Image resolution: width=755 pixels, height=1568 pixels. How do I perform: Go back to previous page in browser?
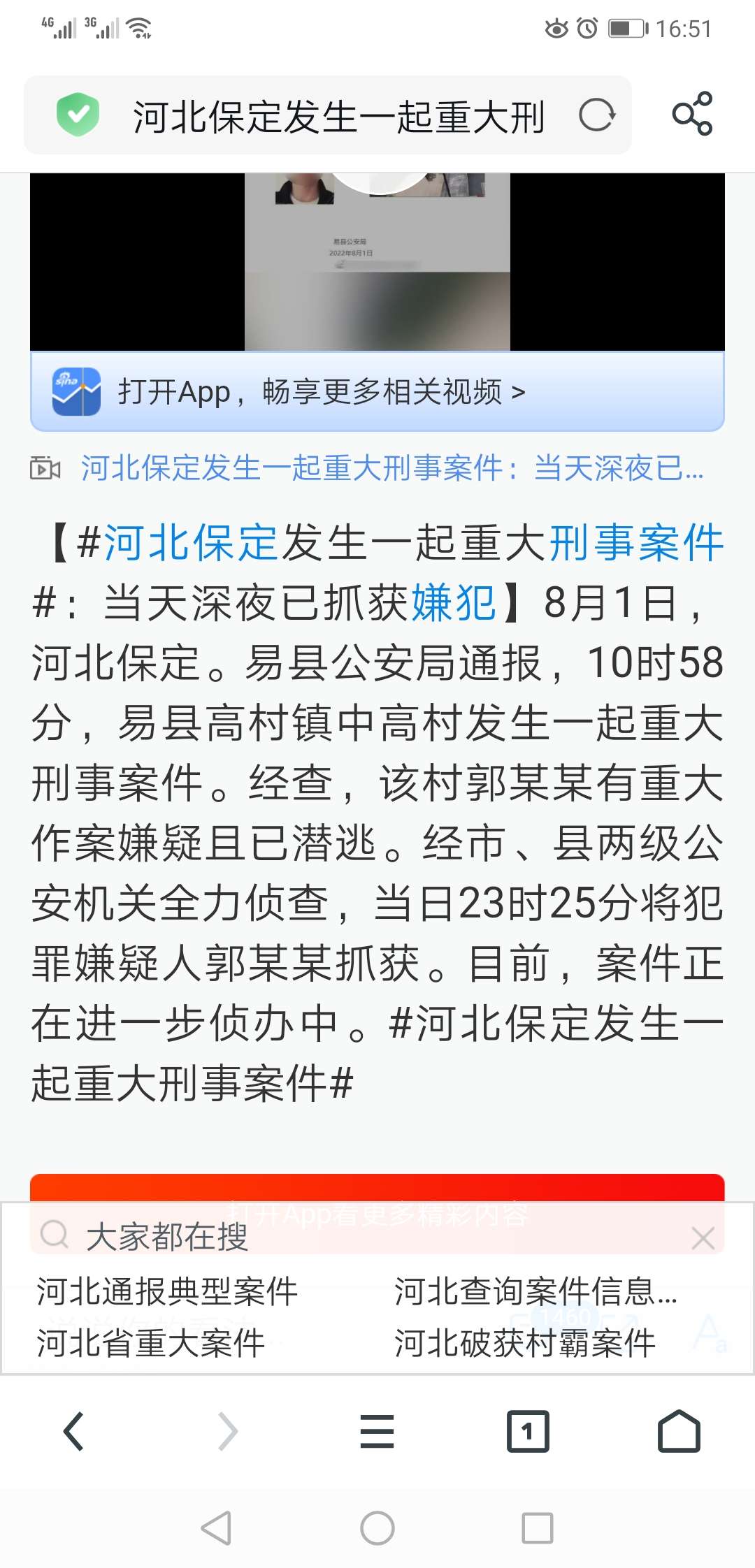(x=74, y=1432)
